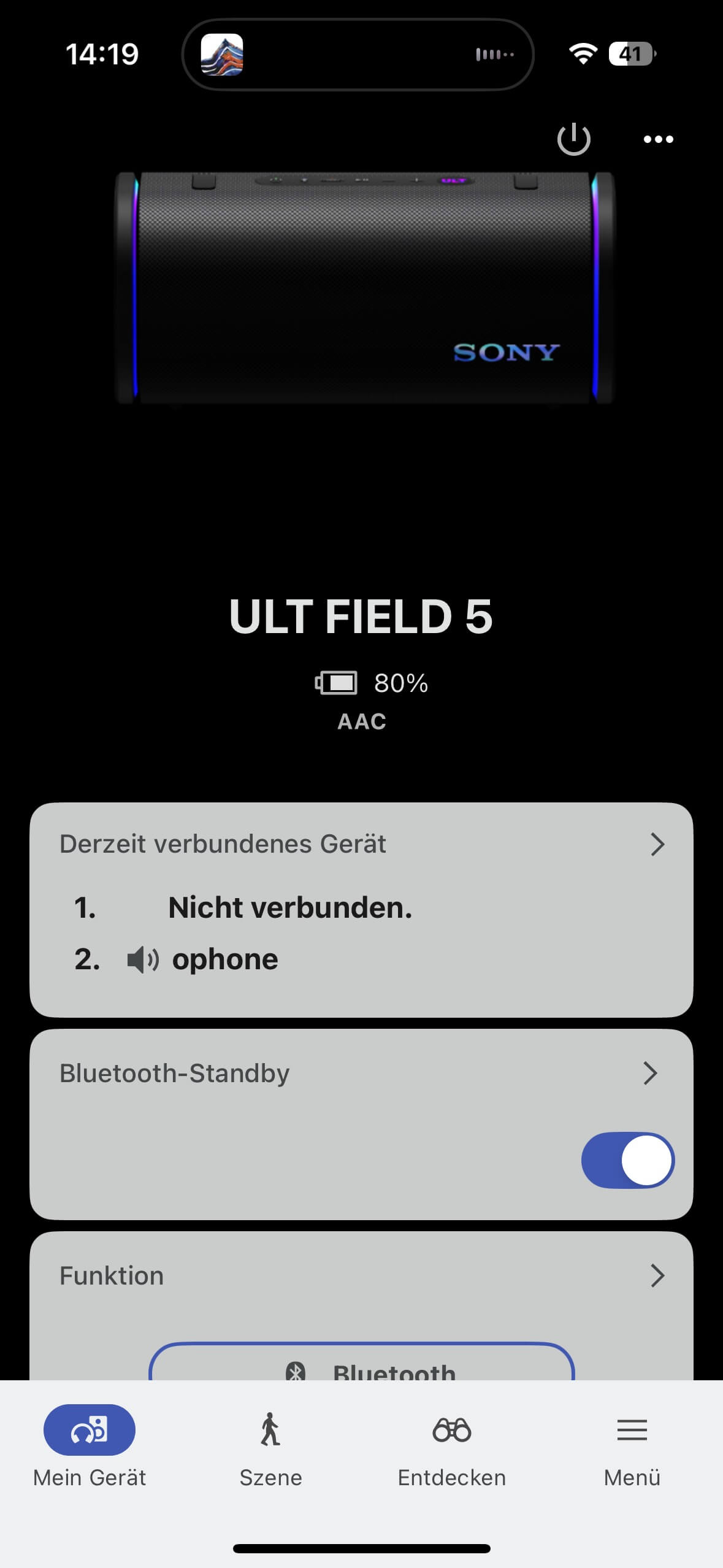Select the Bluetooth function button

362,1366
